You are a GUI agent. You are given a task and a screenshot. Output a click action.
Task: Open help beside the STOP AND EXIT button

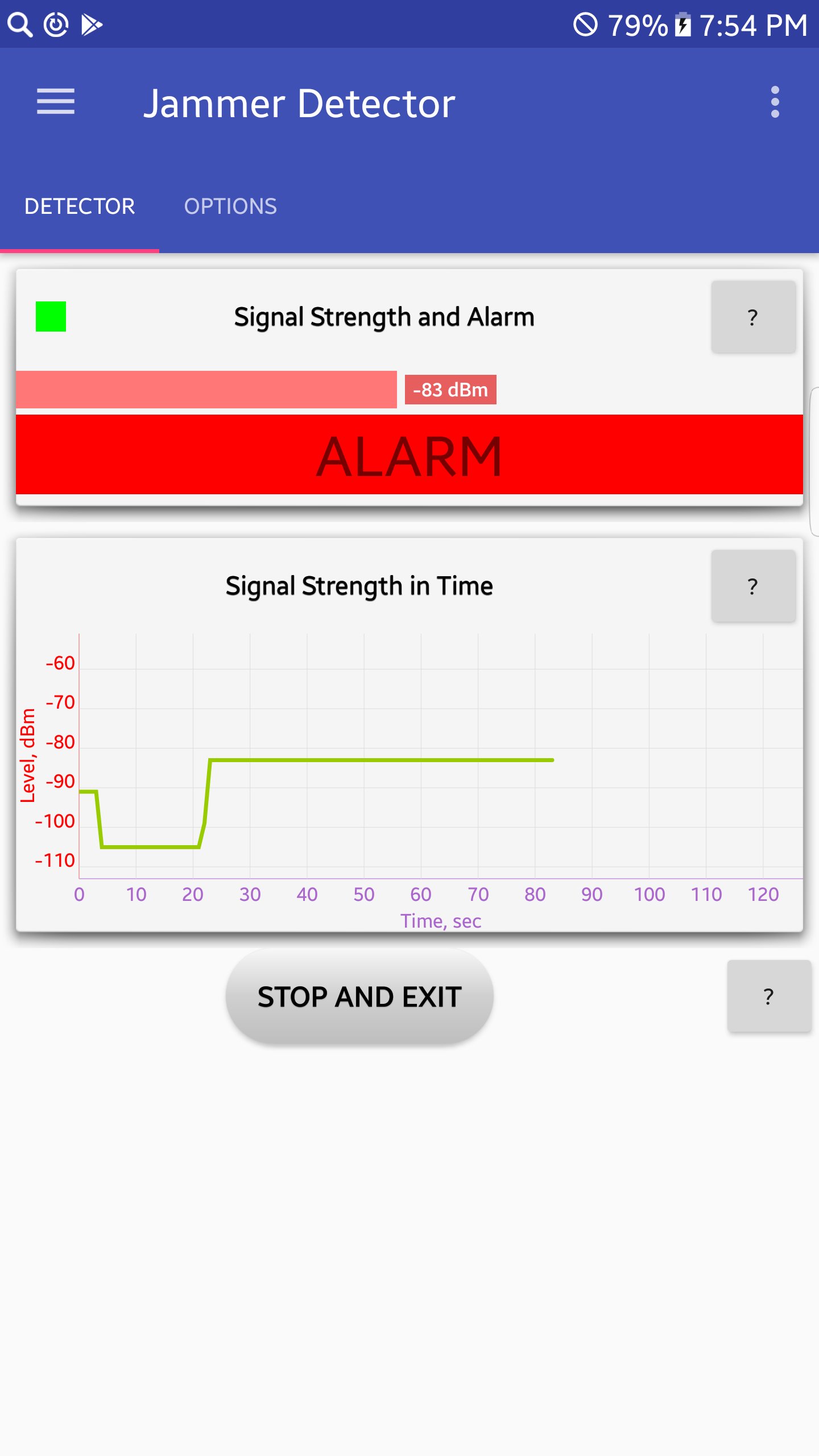point(769,996)
